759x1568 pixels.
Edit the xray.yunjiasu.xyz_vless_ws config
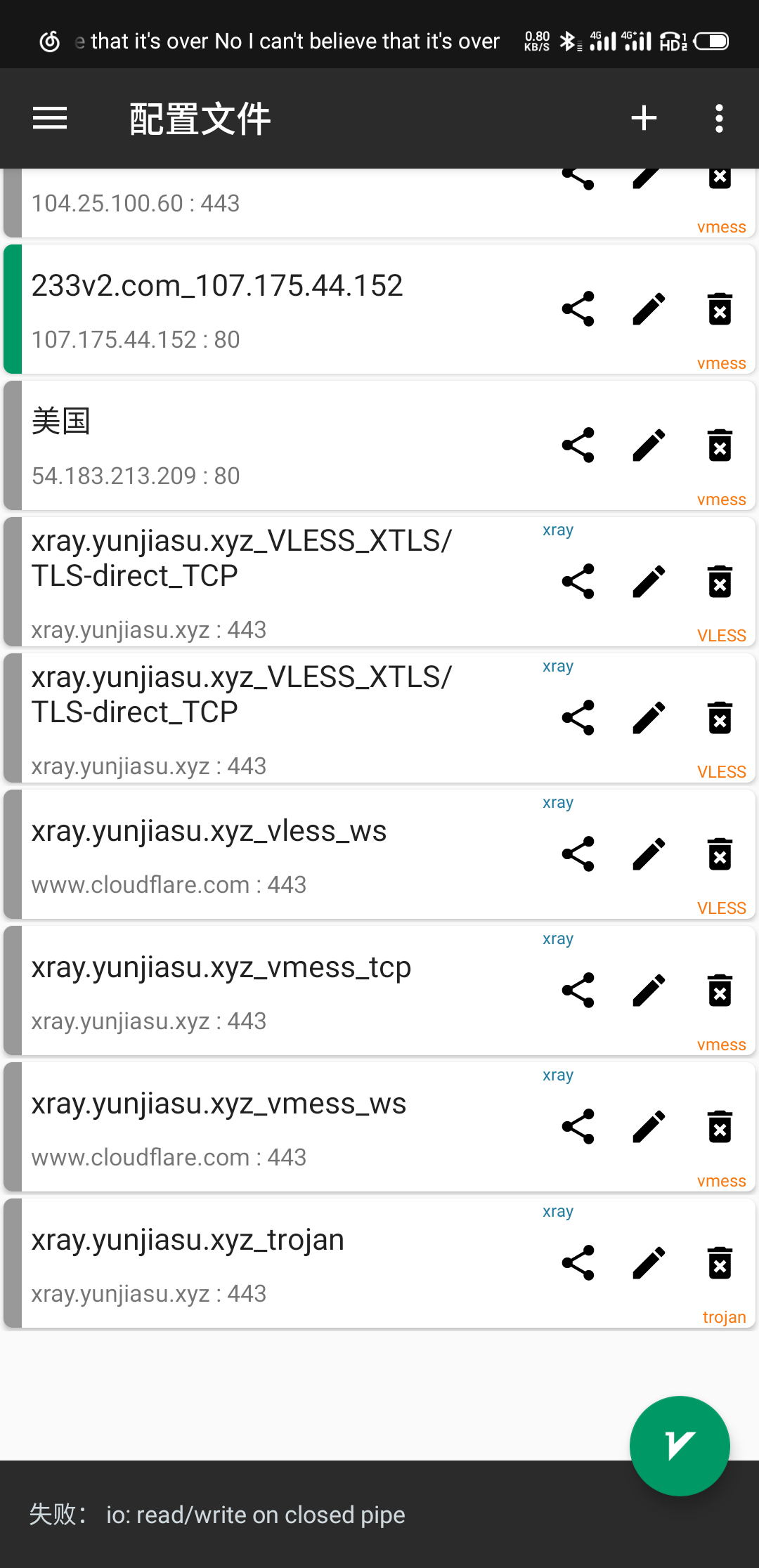point(649,854)
